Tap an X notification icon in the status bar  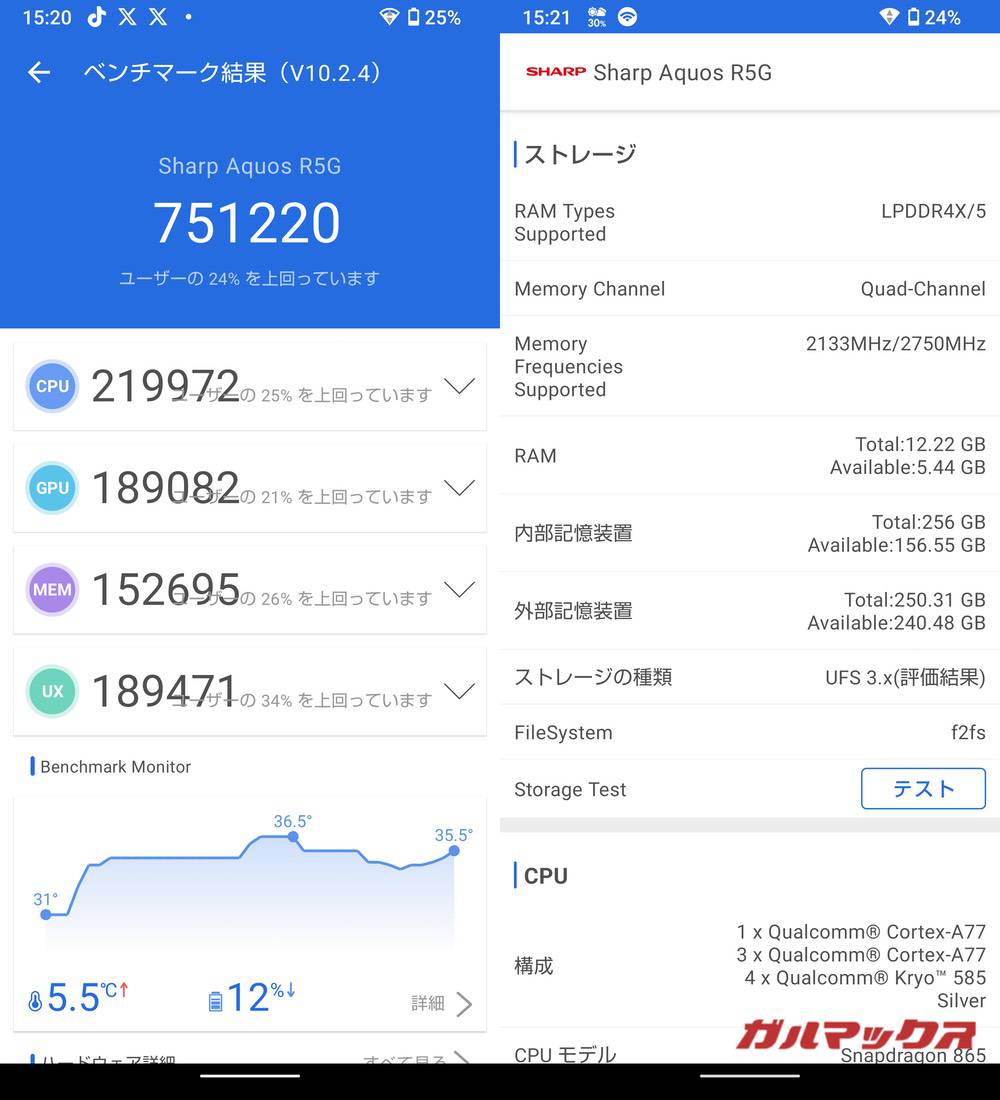click(127, 17)
